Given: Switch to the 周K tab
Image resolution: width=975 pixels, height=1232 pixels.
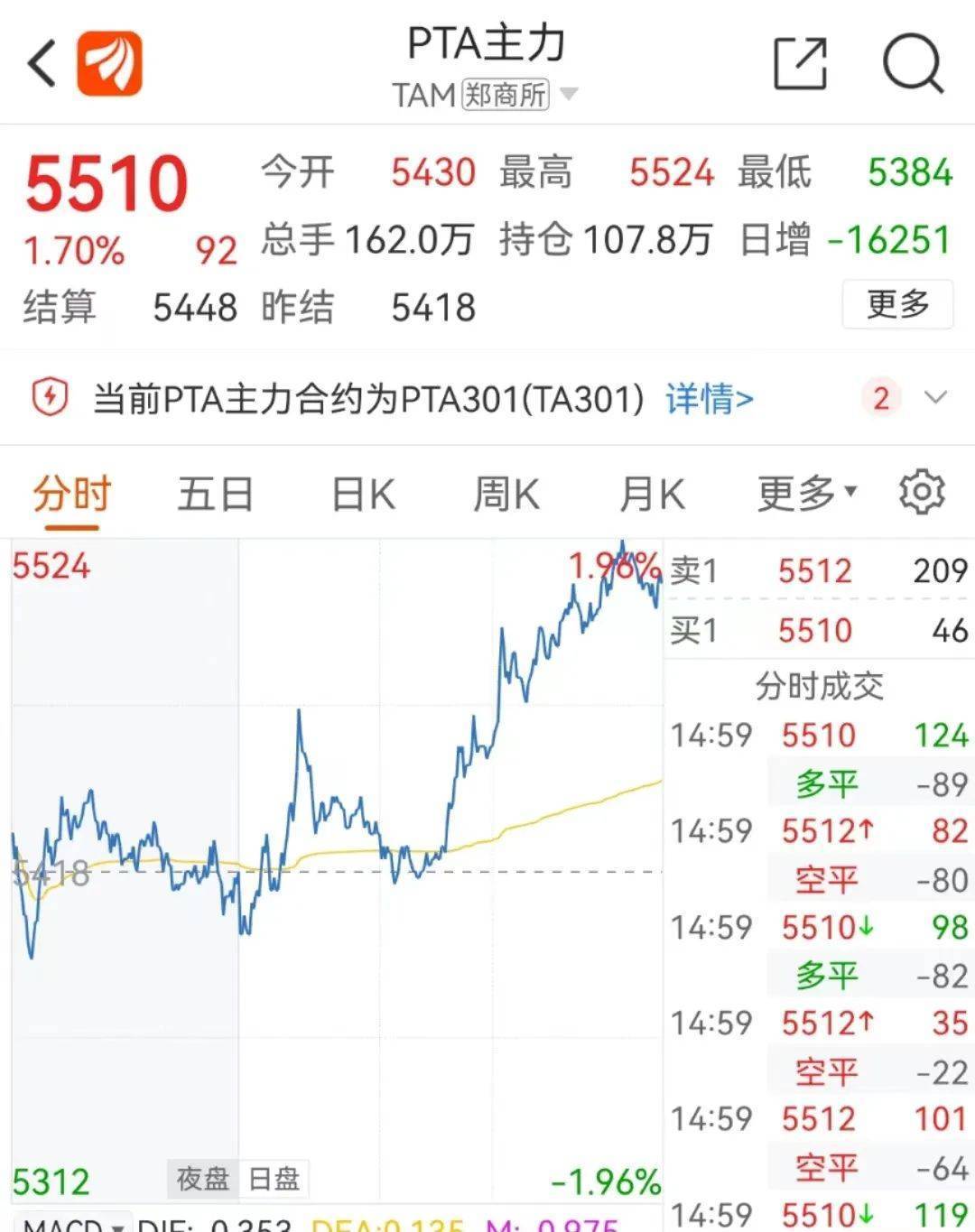Looking at the screenshot, I should point(506,492).
